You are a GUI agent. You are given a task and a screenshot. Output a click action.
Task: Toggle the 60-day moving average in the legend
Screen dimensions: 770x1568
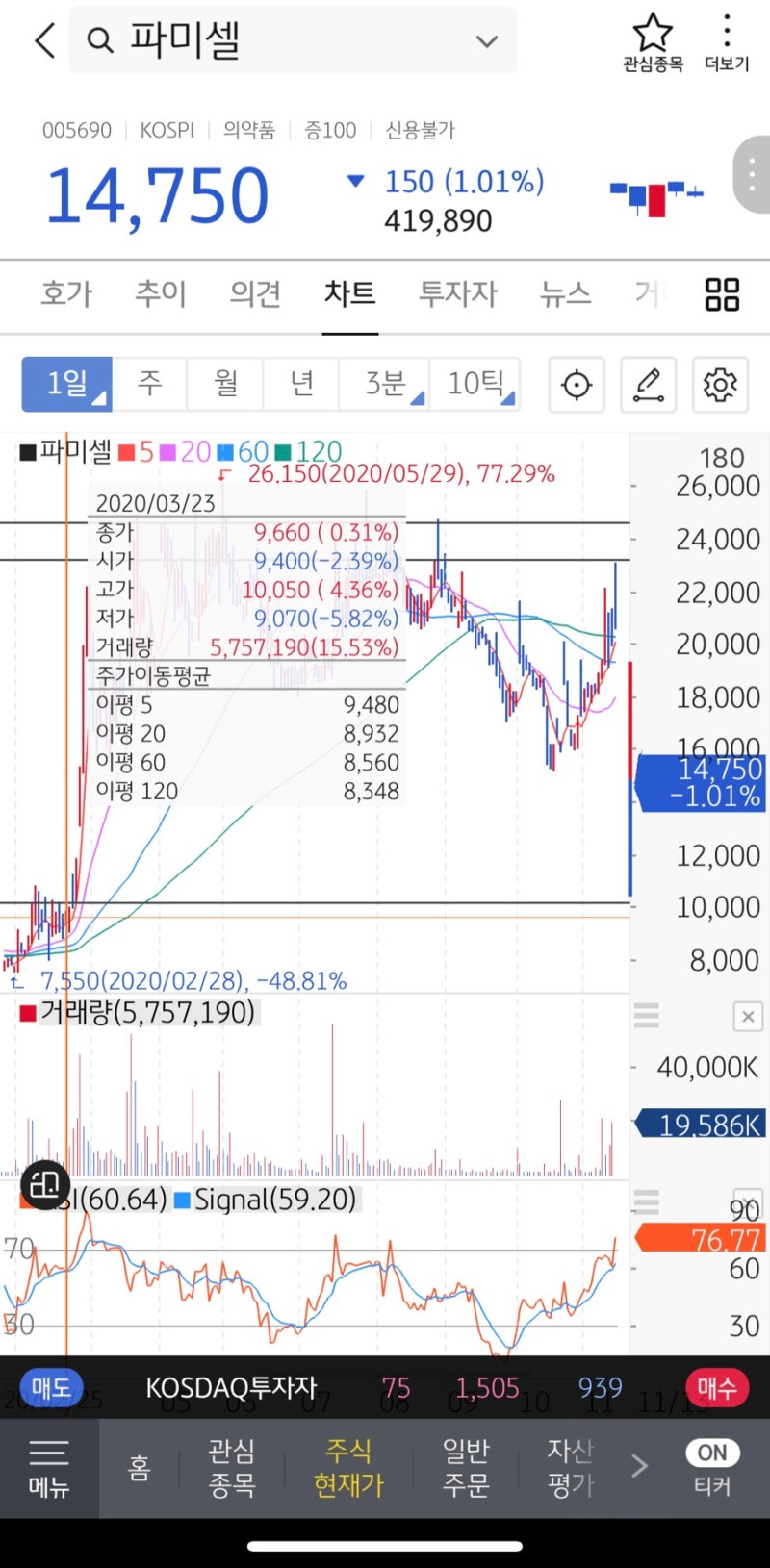[x=248, y=451]
